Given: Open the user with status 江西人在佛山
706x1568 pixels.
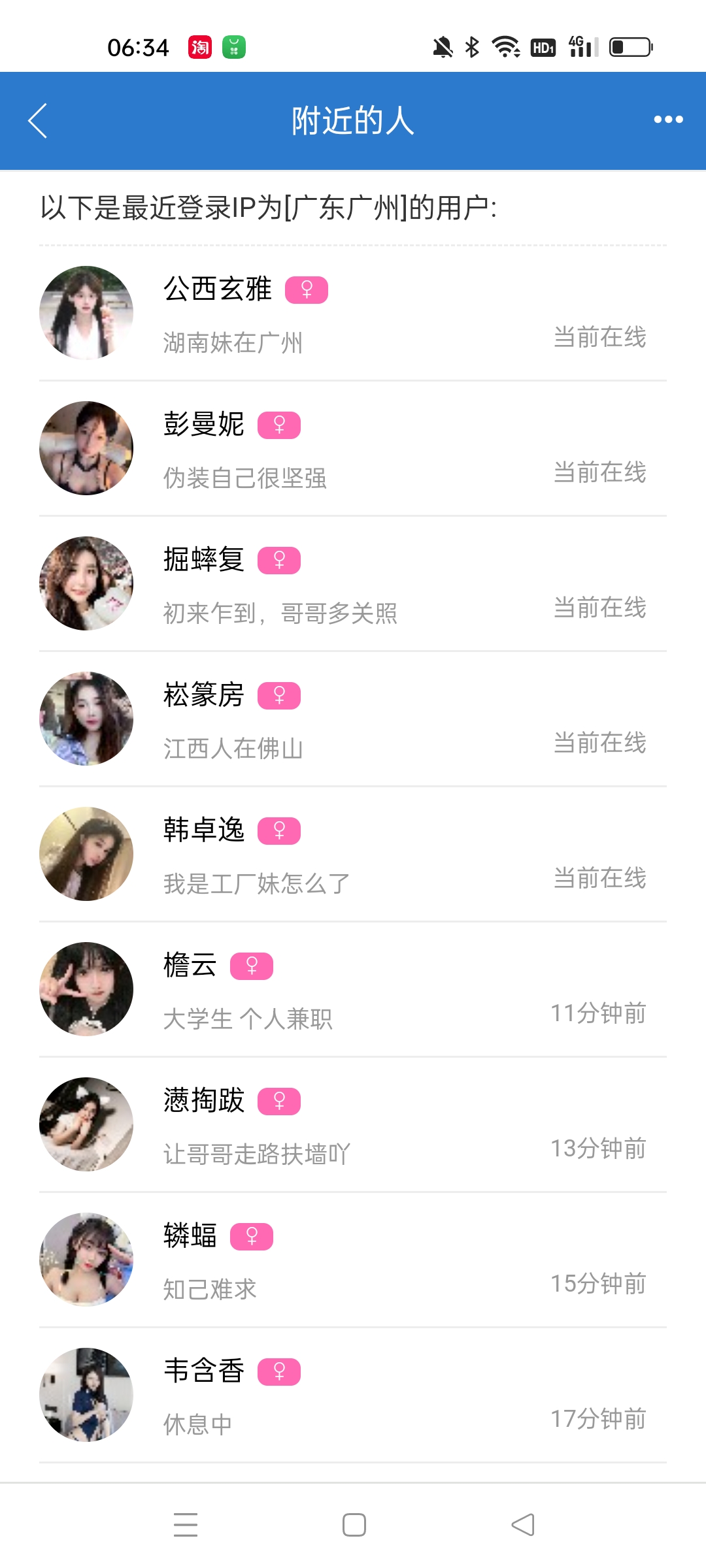Looking at the screenshot, I should click(353, 719).
